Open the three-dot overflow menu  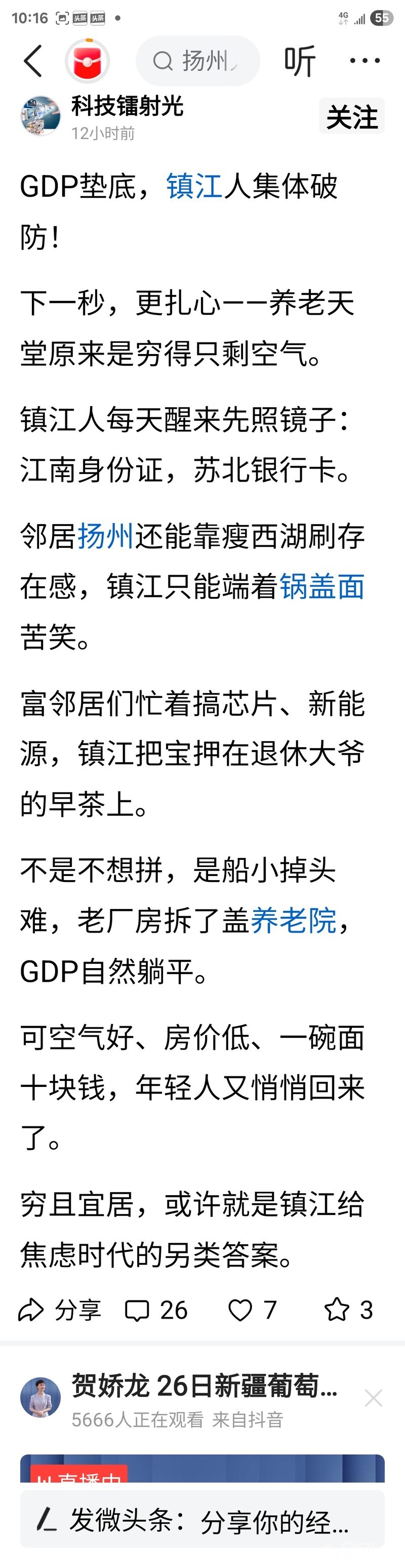(x=365, y=61)
